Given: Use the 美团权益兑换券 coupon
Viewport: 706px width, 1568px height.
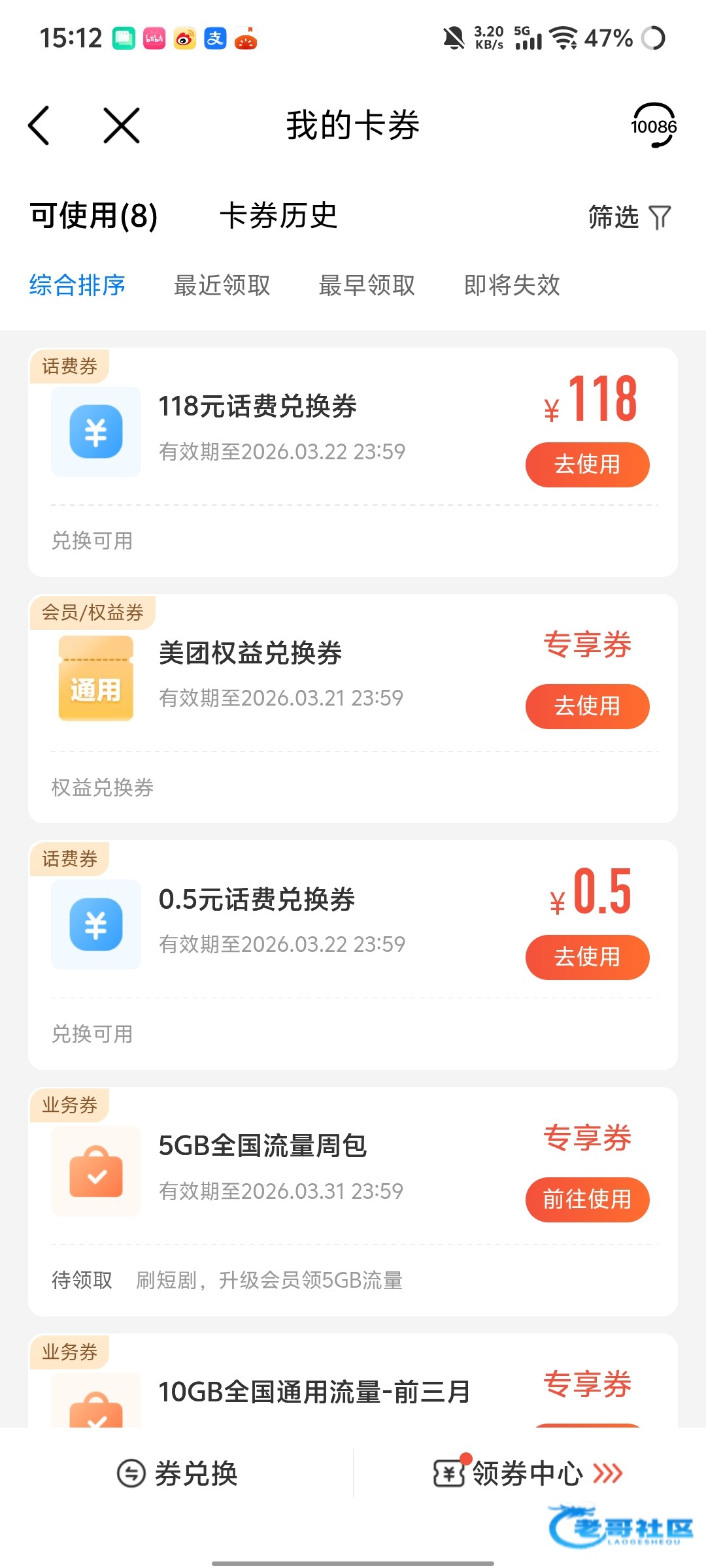Looking at the screenshot, I should tap(587, 706).
